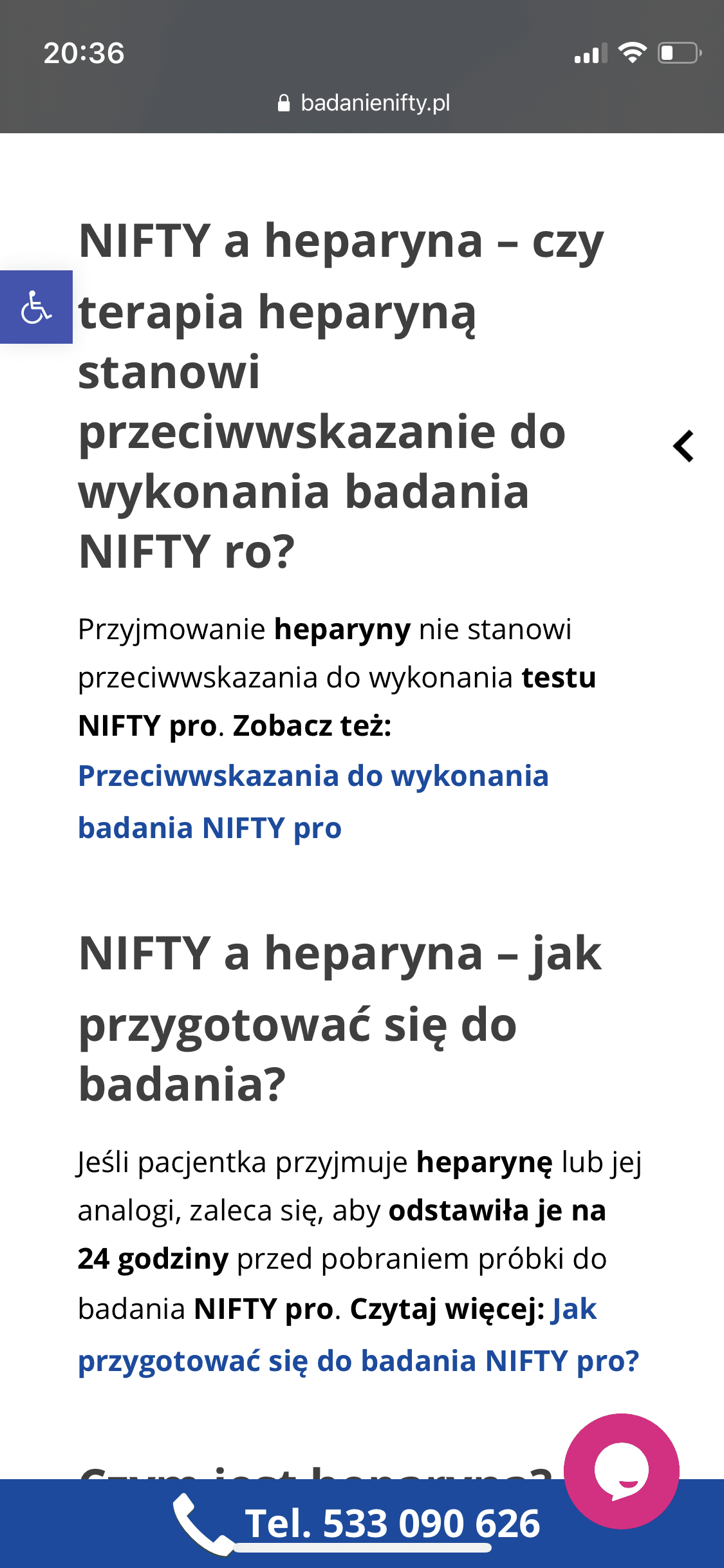724x1568 pixels.
Task: Open Przeciwwskazania do wykonania badania NIFTY pro link
Action: (313, 801)
